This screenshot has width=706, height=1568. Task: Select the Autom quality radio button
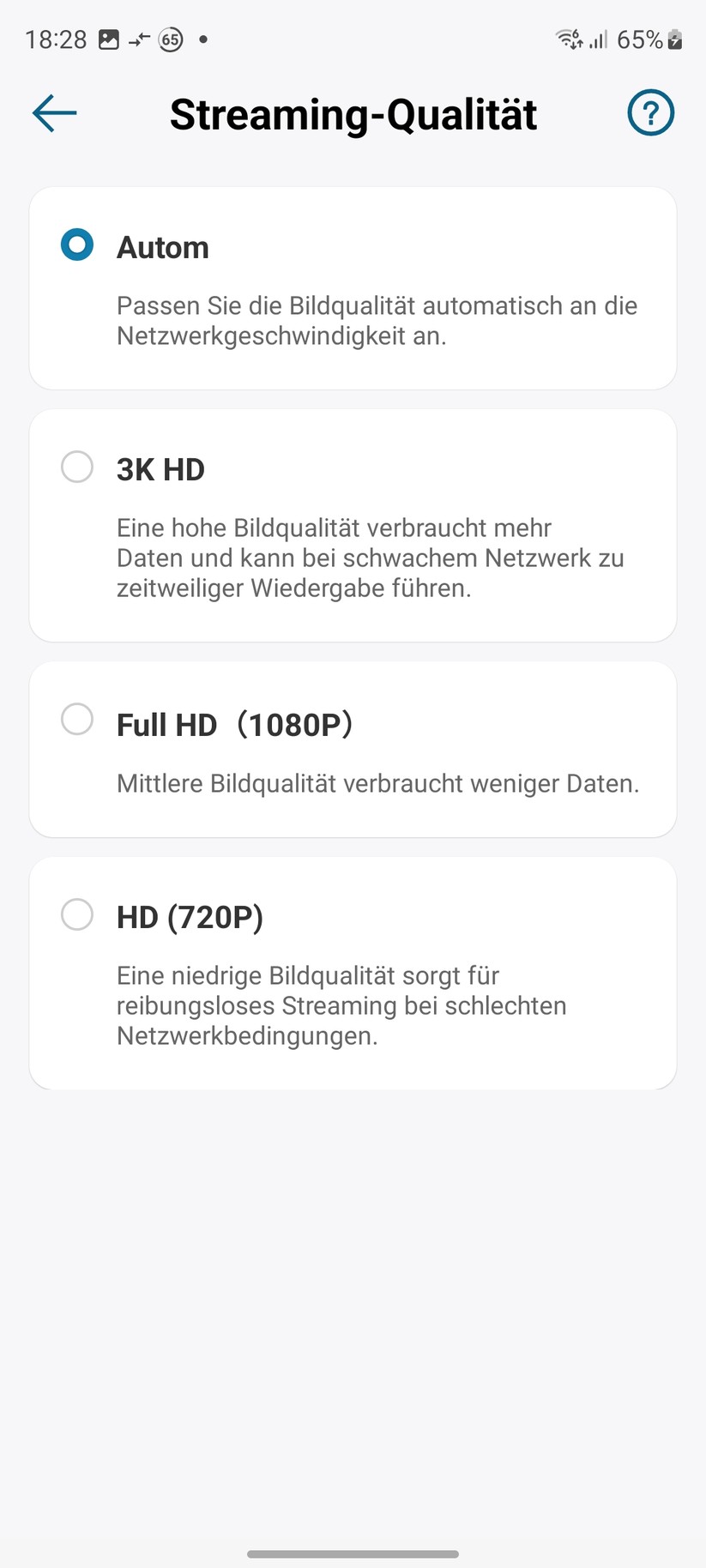[x=76, y=244]
